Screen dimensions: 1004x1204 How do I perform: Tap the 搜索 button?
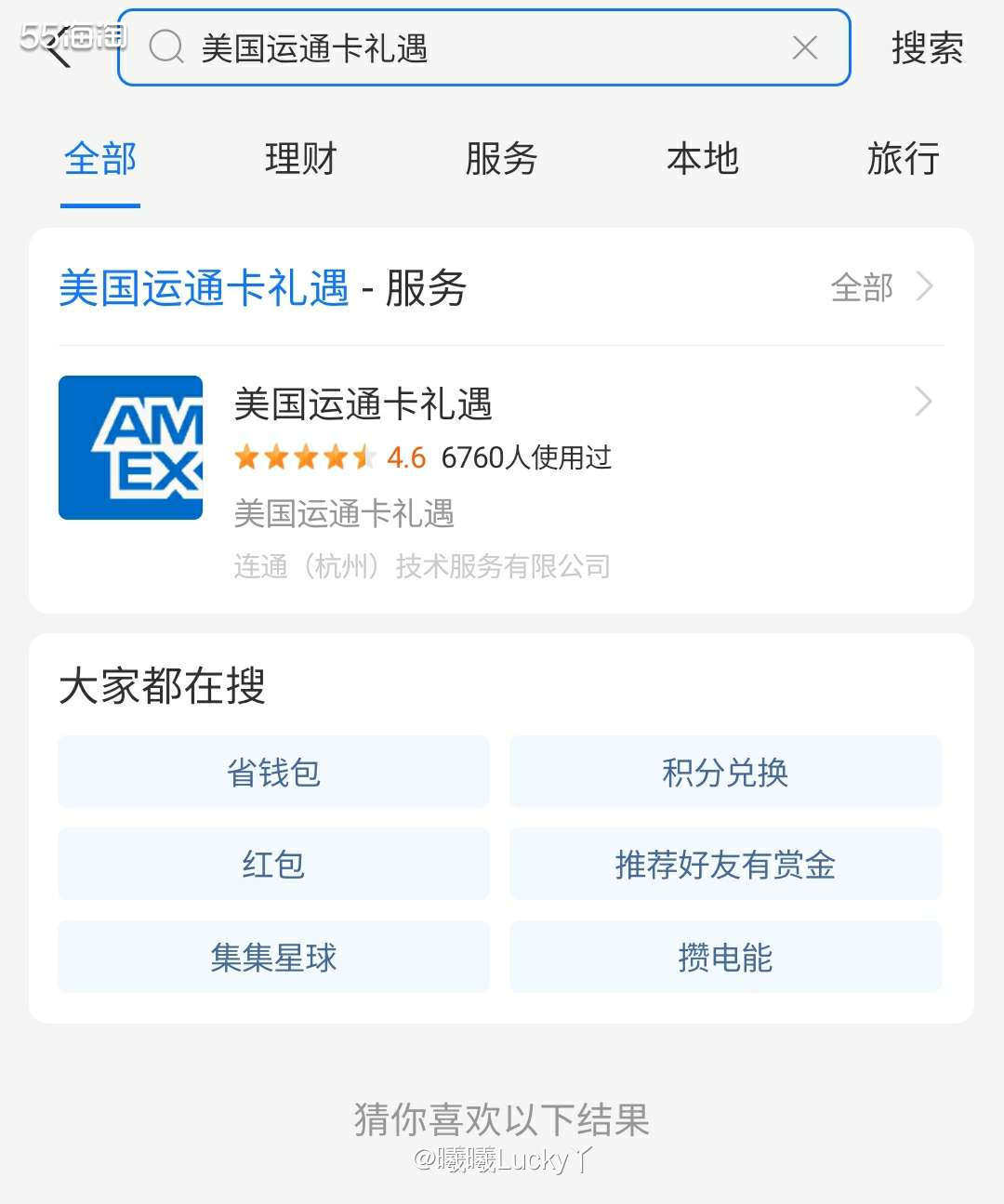click(927, 48)
